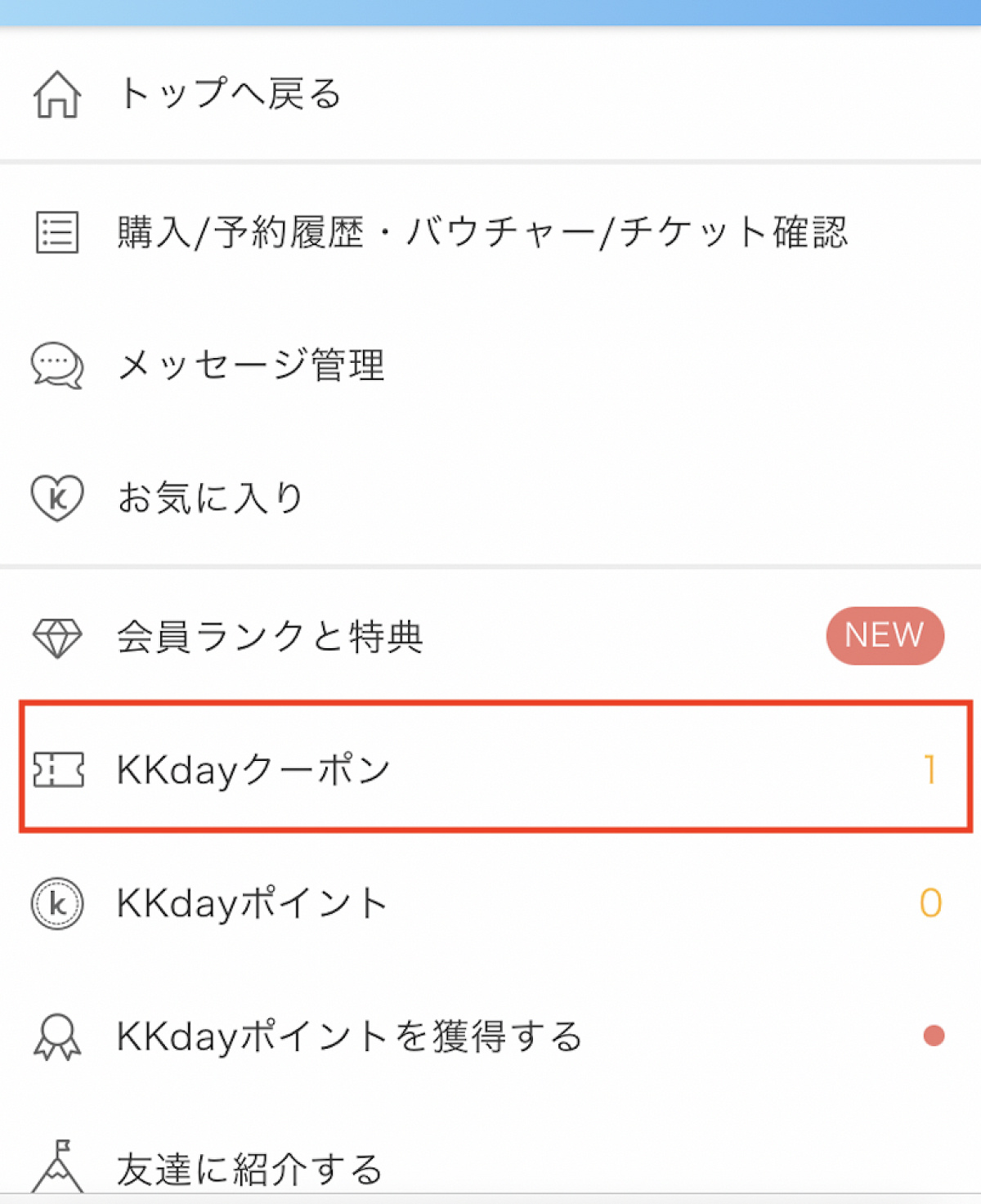Tap 会員ランクと特典 menu item
This screenshot has width=981, height=1204.
(x=271, y=636)
